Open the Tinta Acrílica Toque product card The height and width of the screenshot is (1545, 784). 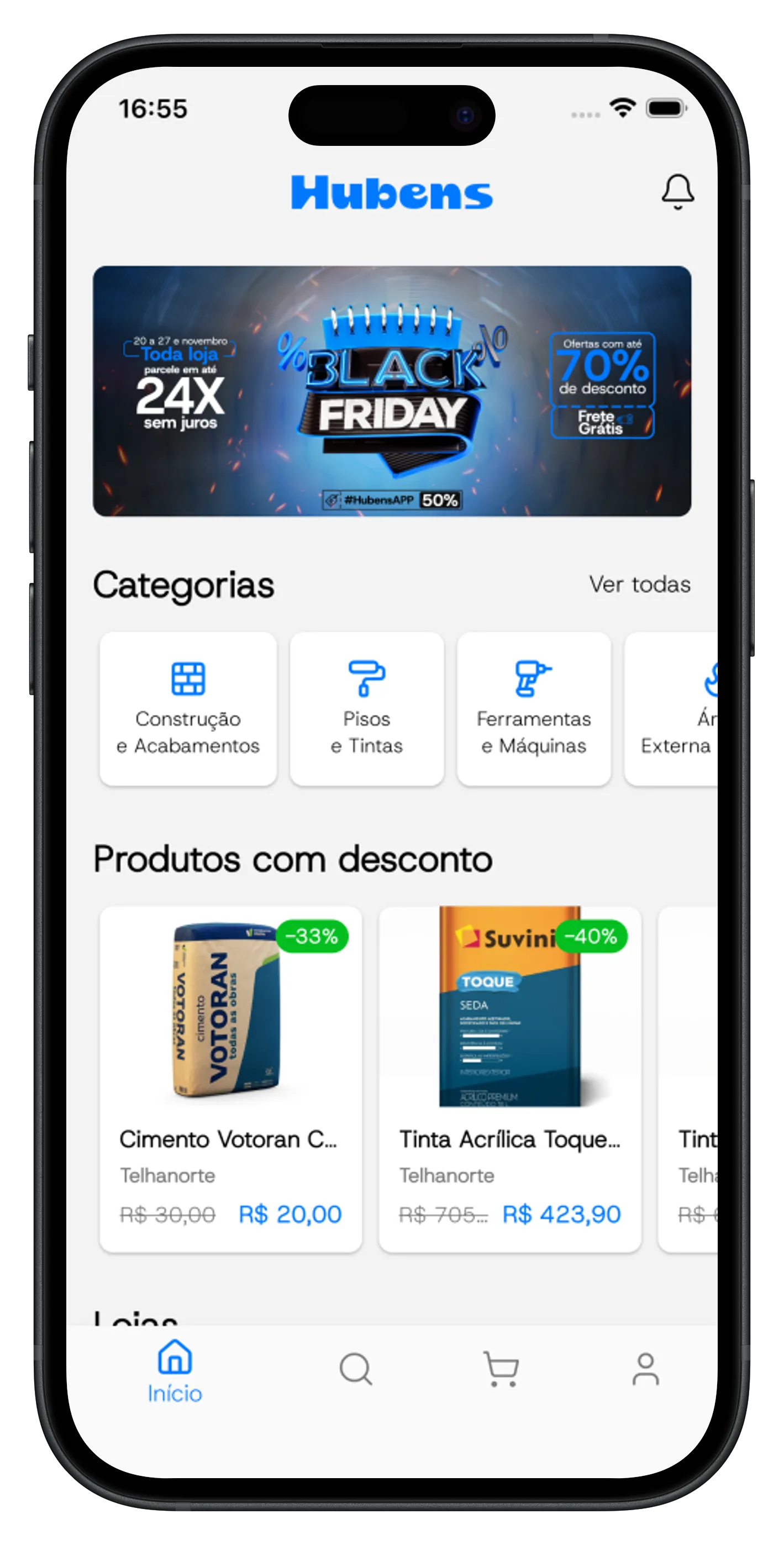pos(510,1080)
